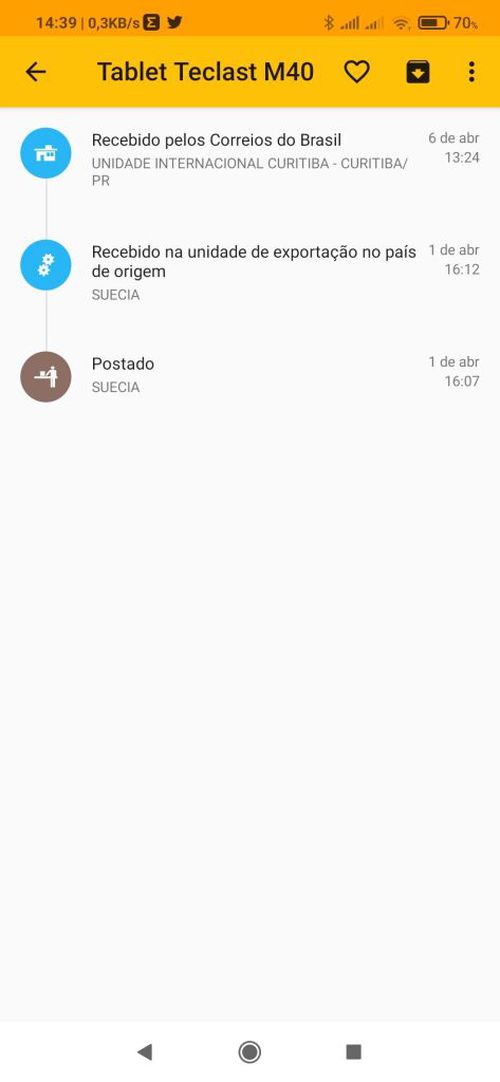Favorite the Tablet Teclast M40 package
Image resolution: width=500 pixels, height=1082 pixels.
[x=357, y=72]
